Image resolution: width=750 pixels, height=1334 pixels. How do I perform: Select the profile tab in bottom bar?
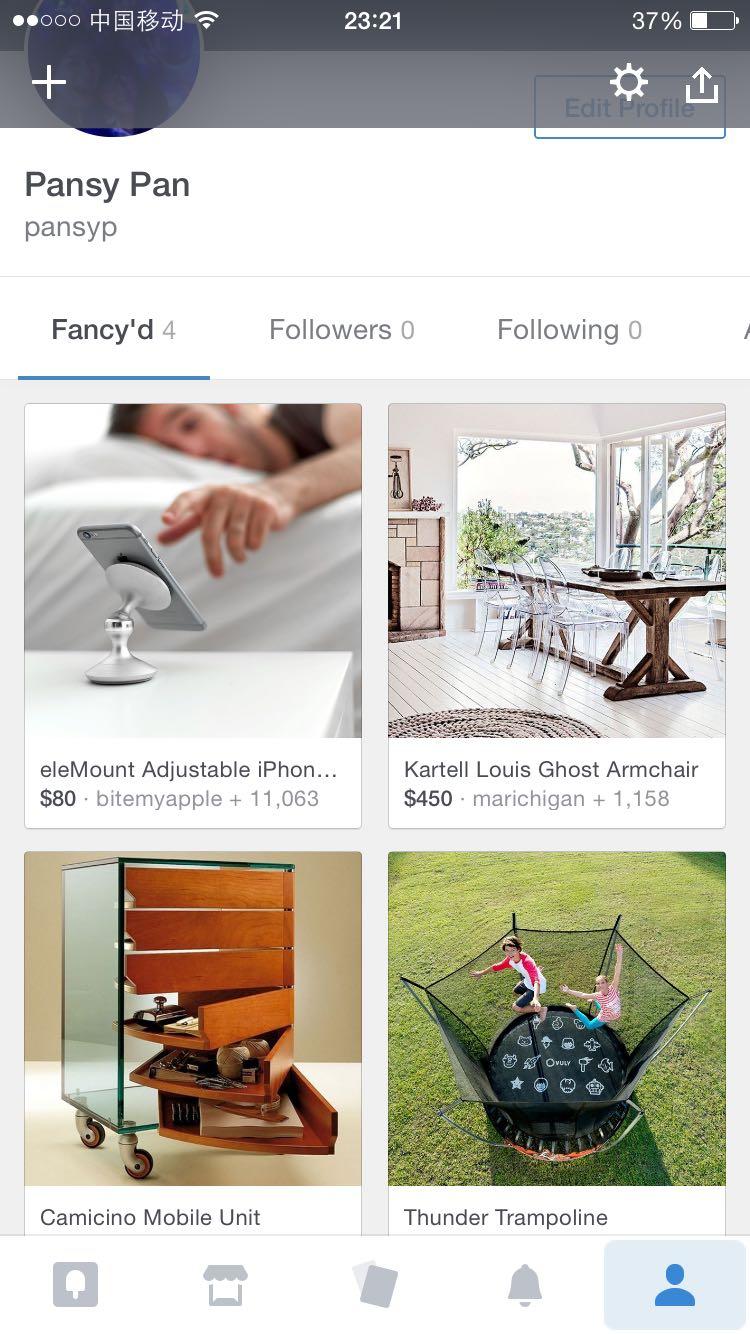[675, 1285]
